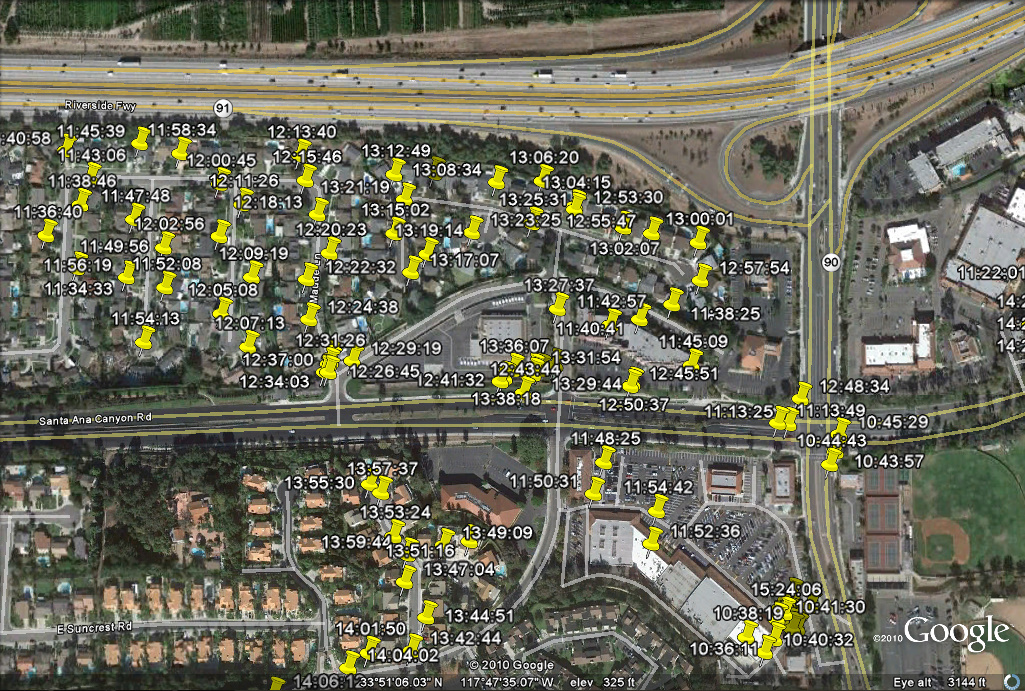Open the 11:54:13 placemark
Image resolution: width=1025 pixels, height=691 pixels.
click(x=146, y=338)
